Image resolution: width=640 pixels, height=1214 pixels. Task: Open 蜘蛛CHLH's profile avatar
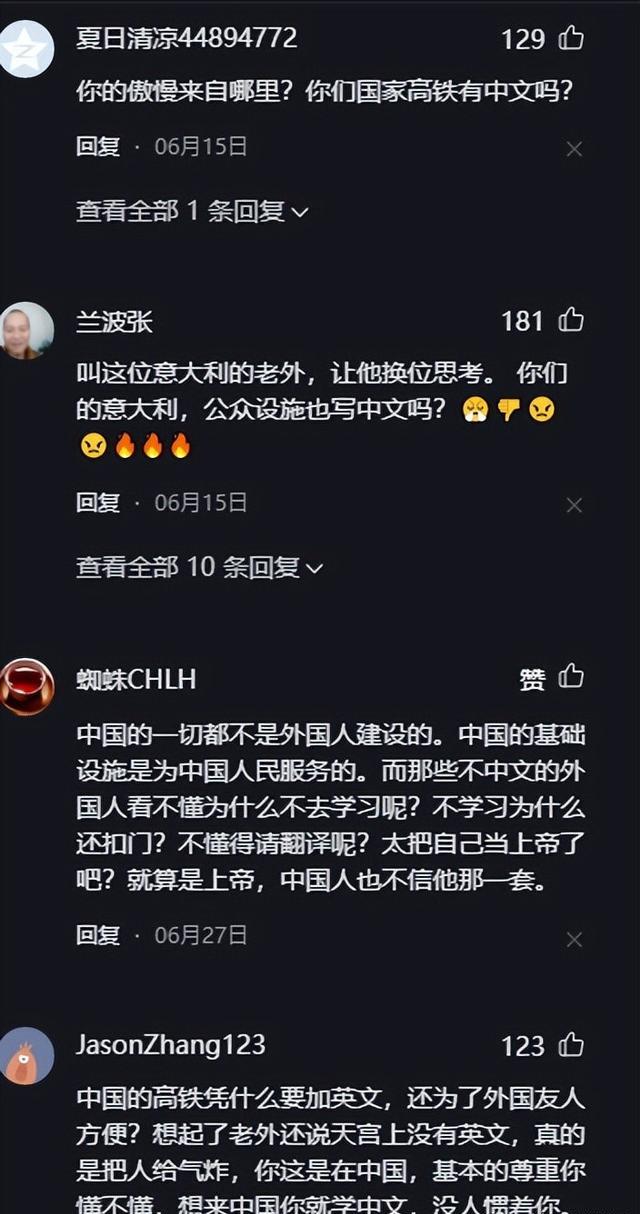click(26, 686)
